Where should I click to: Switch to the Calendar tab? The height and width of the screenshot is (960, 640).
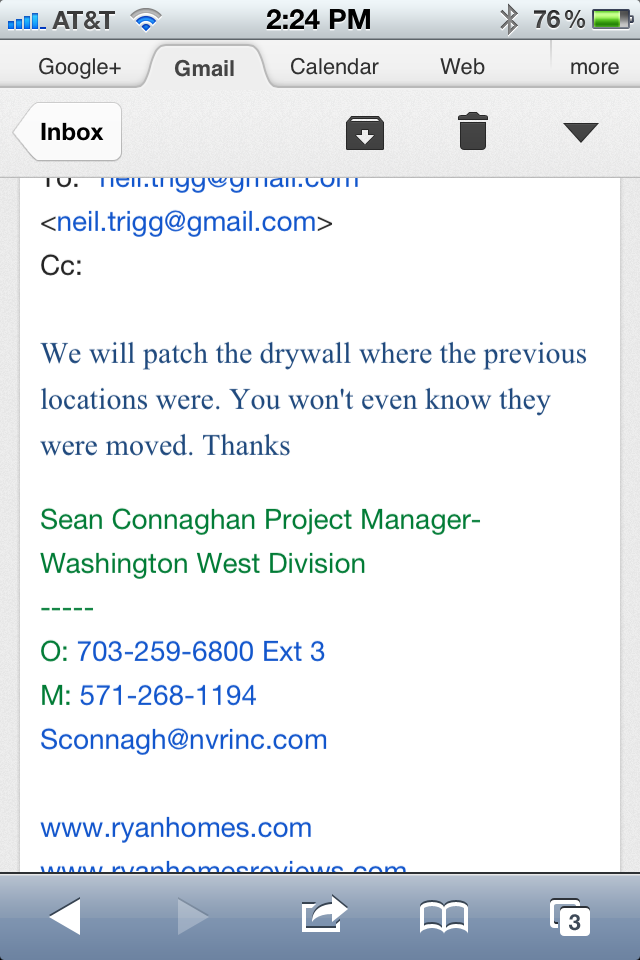tap(334, 67)
